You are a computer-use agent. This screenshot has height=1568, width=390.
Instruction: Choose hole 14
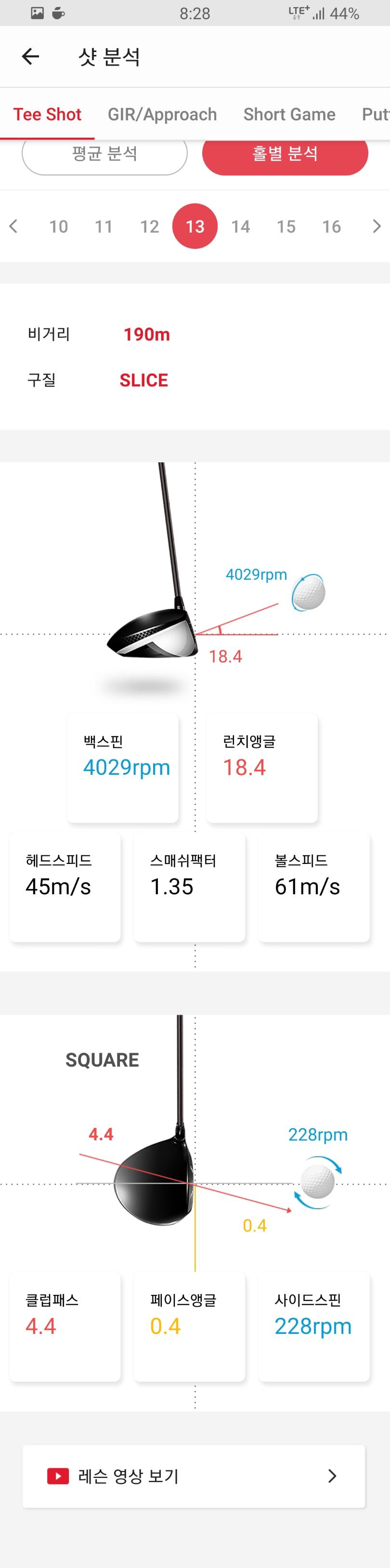[241, 226]
